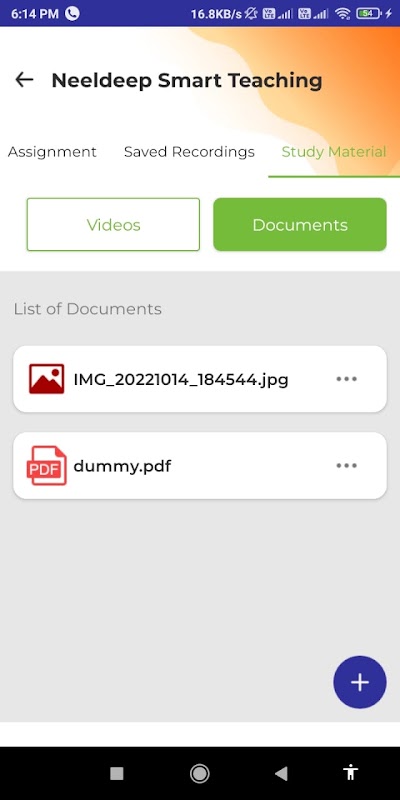Go back using the header arrow
The height and width of the screenshot is (800, 400).
coord(24,80)
